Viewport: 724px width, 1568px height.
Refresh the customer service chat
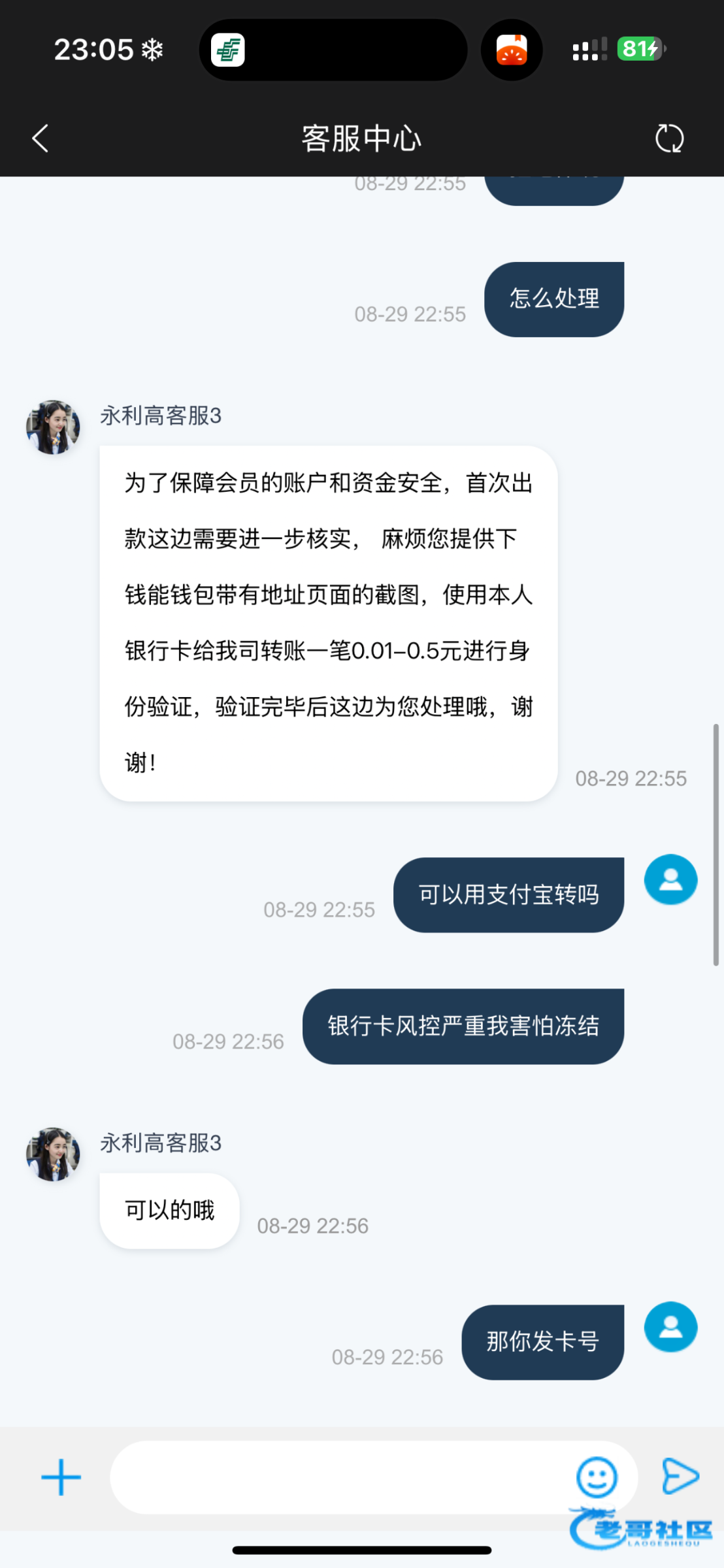tap(669, 139)
